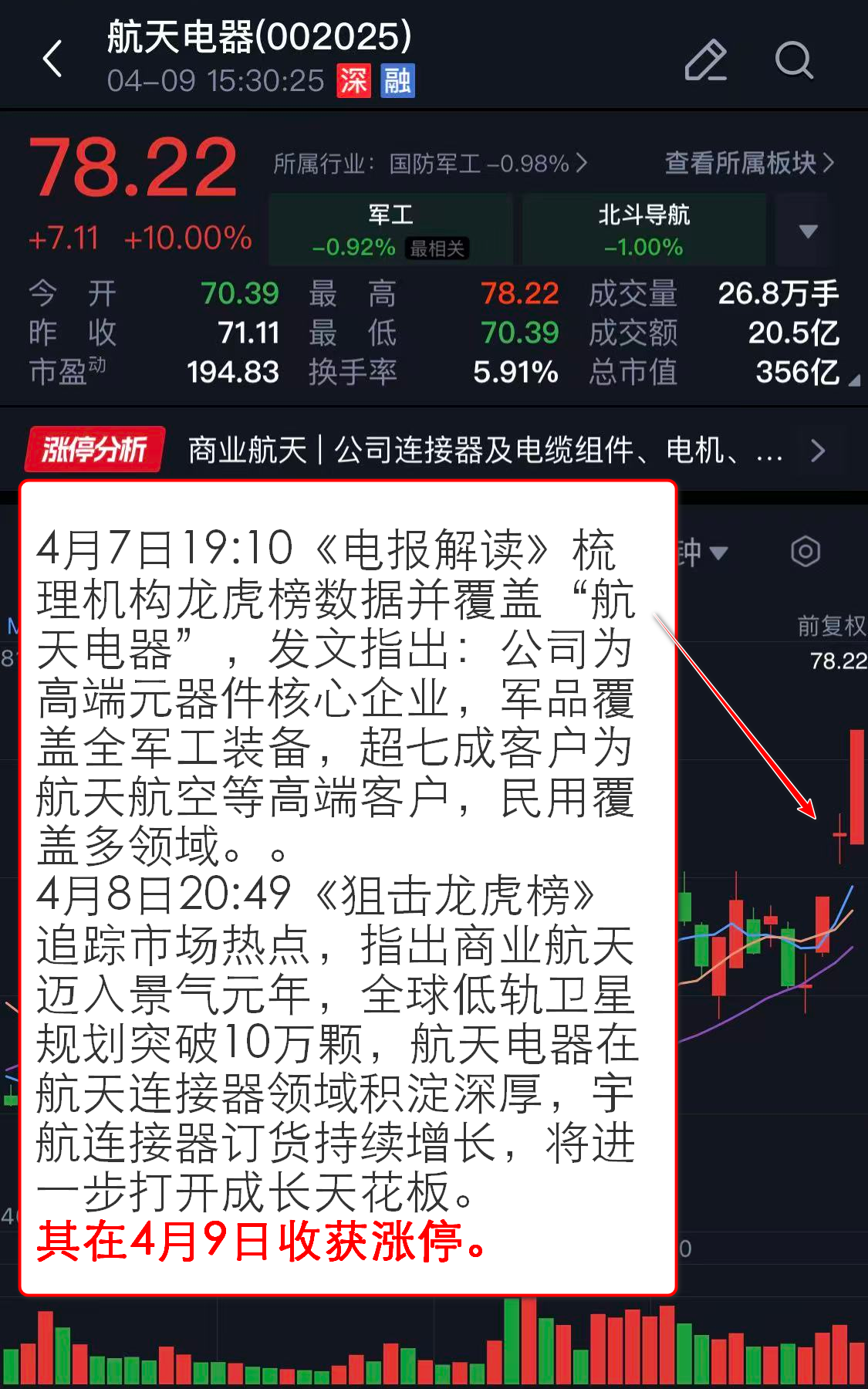The image size is (868, 1389).
Task: Open stock search
Action: [793, 60]
